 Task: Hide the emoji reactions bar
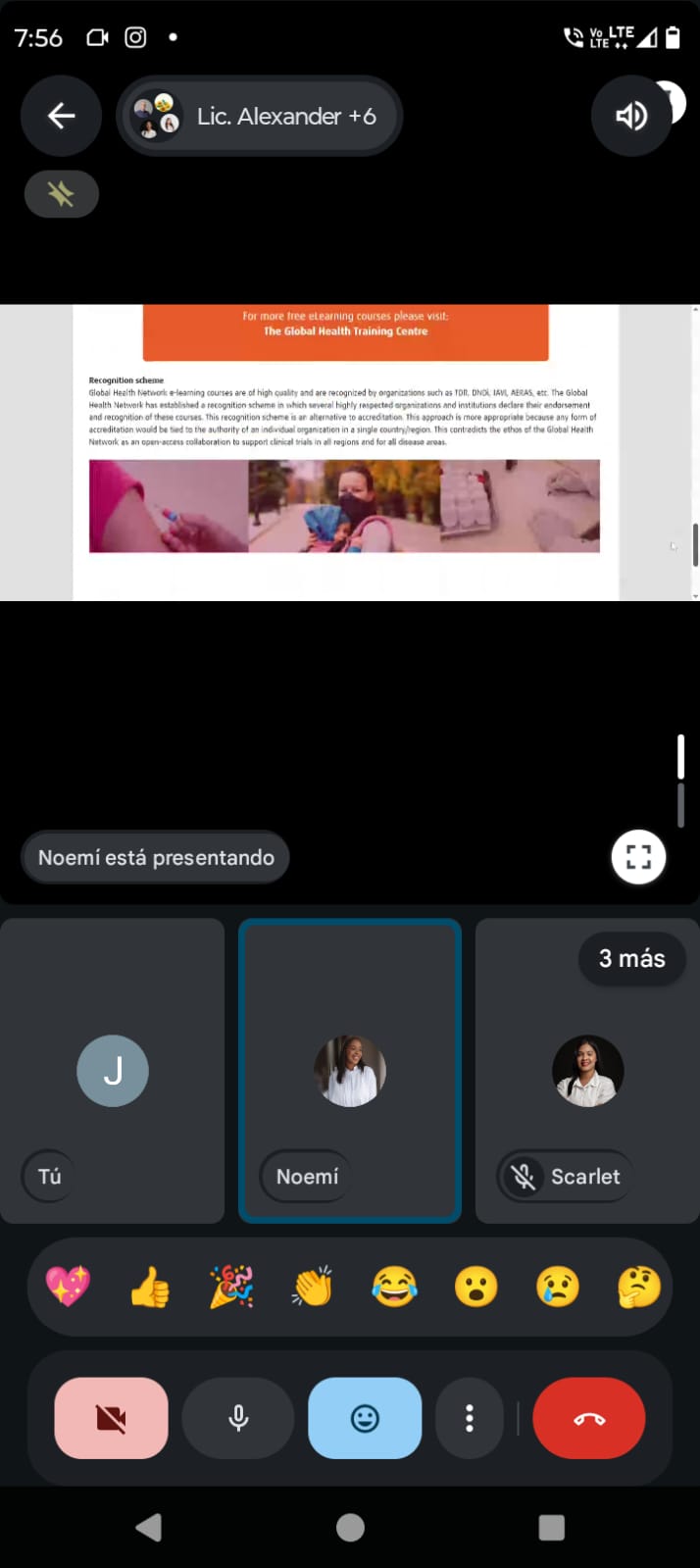pyautogui.click(x=365, y=1418)
